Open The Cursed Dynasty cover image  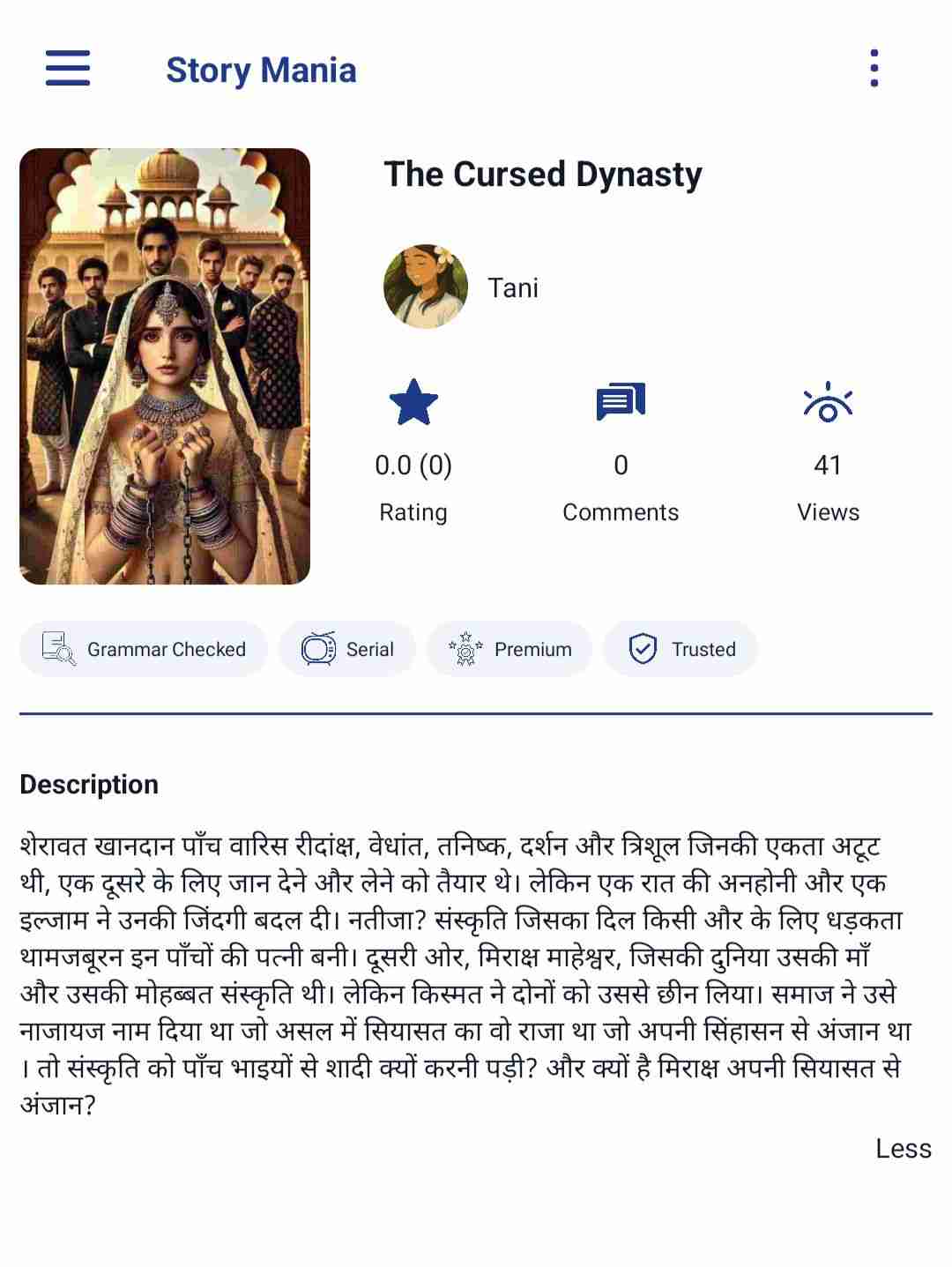point(165,366)
